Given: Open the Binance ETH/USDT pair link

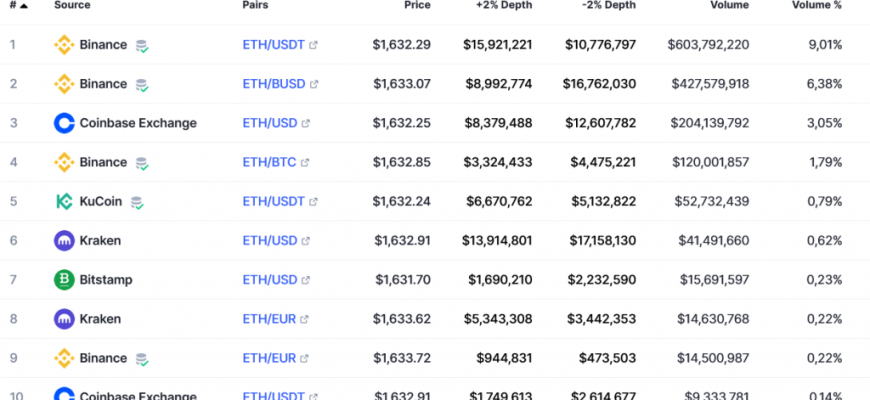Looking at the screenshot, I should [273, 45].
